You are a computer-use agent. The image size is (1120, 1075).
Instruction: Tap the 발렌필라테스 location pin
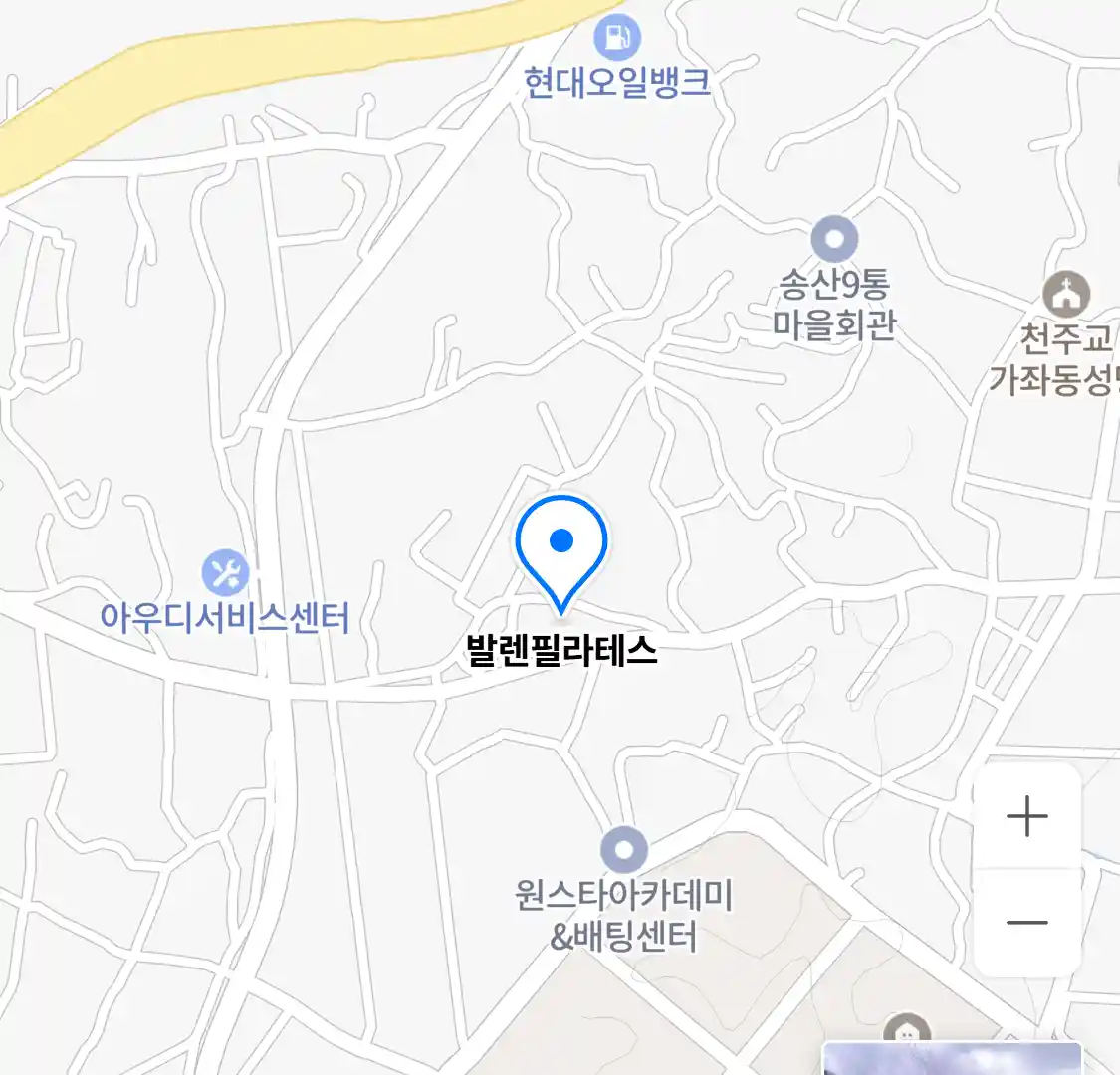561,546
